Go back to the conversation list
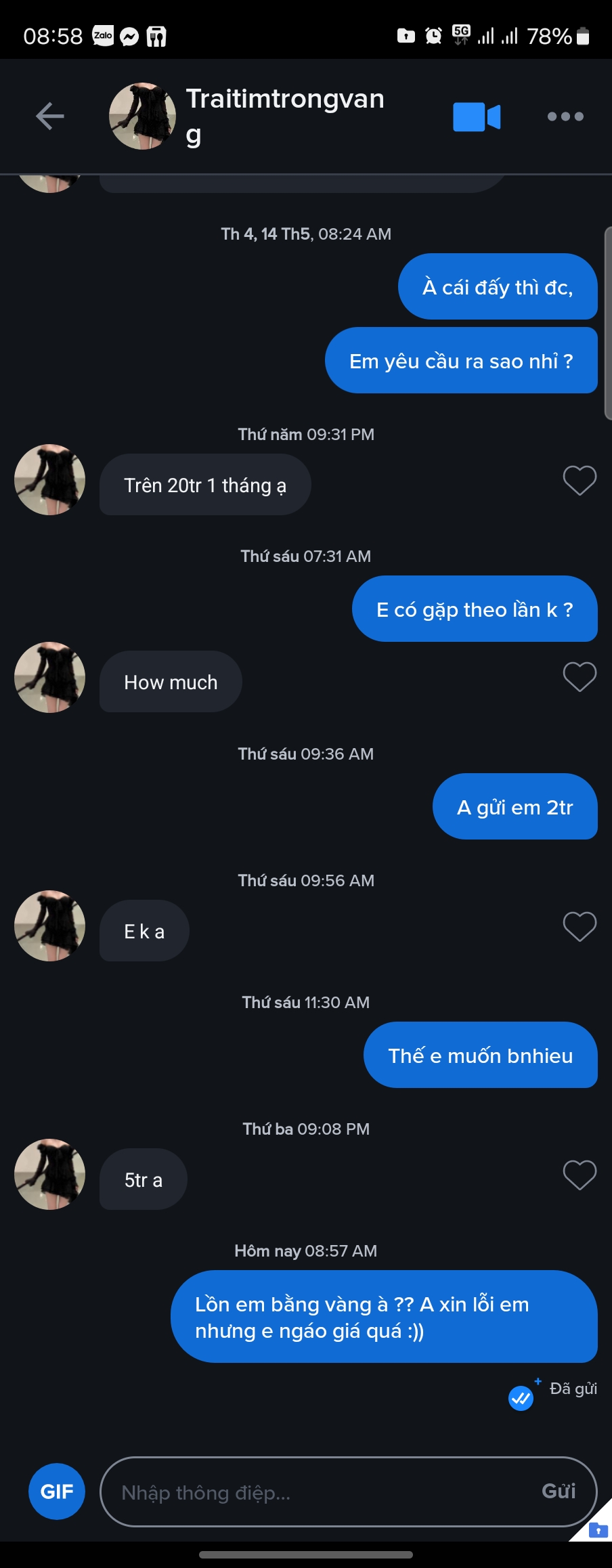612x1568 pixels. (50, 116)
